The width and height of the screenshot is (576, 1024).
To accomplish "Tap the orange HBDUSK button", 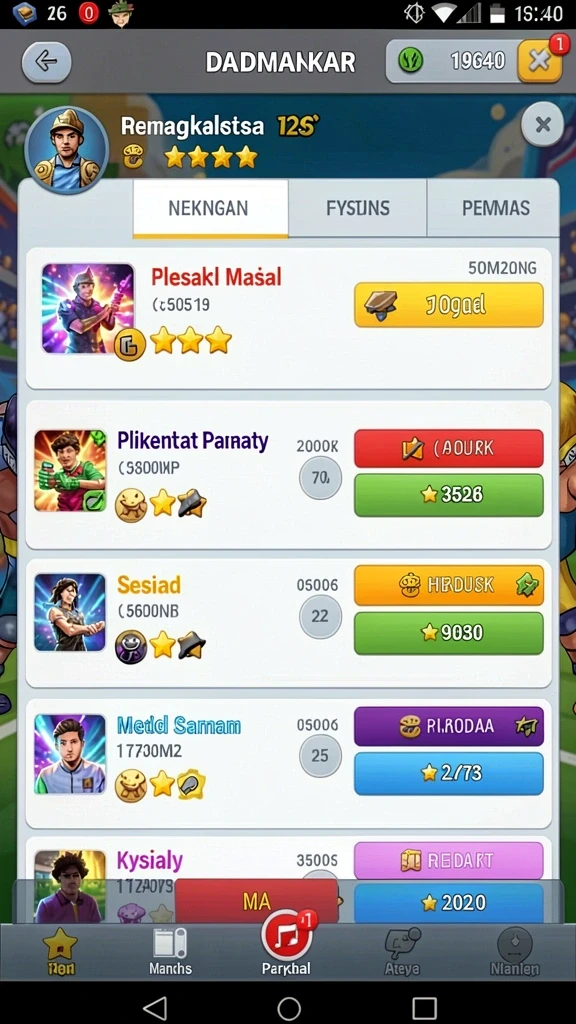I will point(449,585).
